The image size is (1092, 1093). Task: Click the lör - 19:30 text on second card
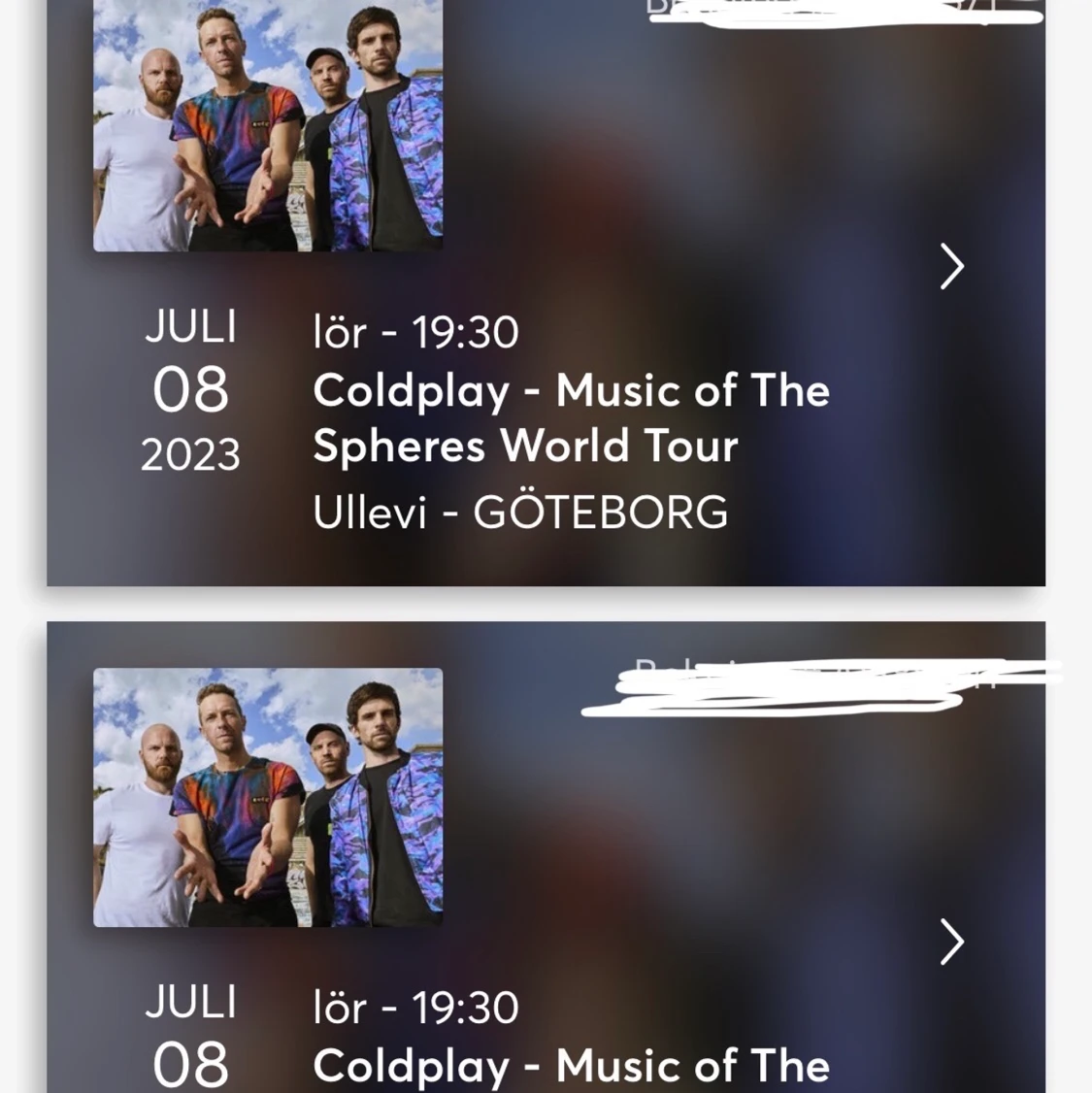point(415,1008)
